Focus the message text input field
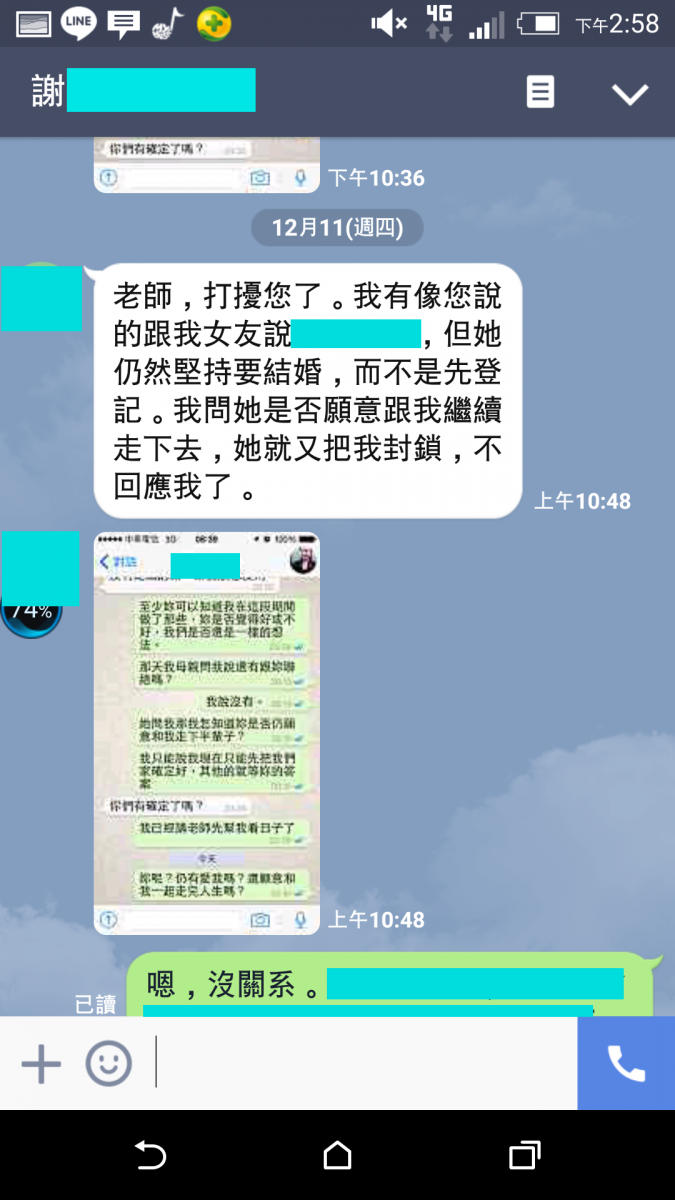This screenshot has width=675, height=1200. 365,1063
